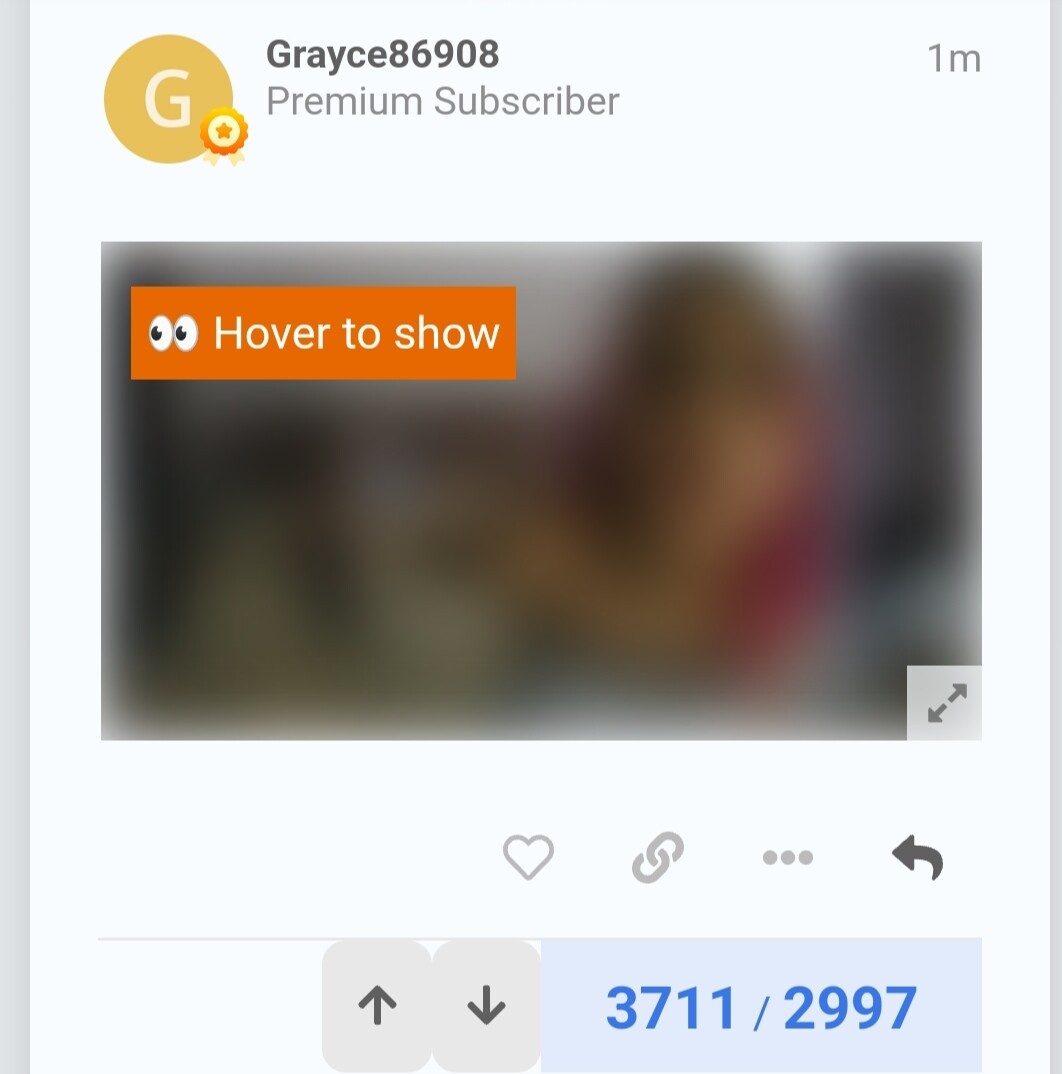Viewport: 1062px width, 1074px height.
Task: Open the 3711 / 2997 post progress navigator
Action: (761, 1008)
